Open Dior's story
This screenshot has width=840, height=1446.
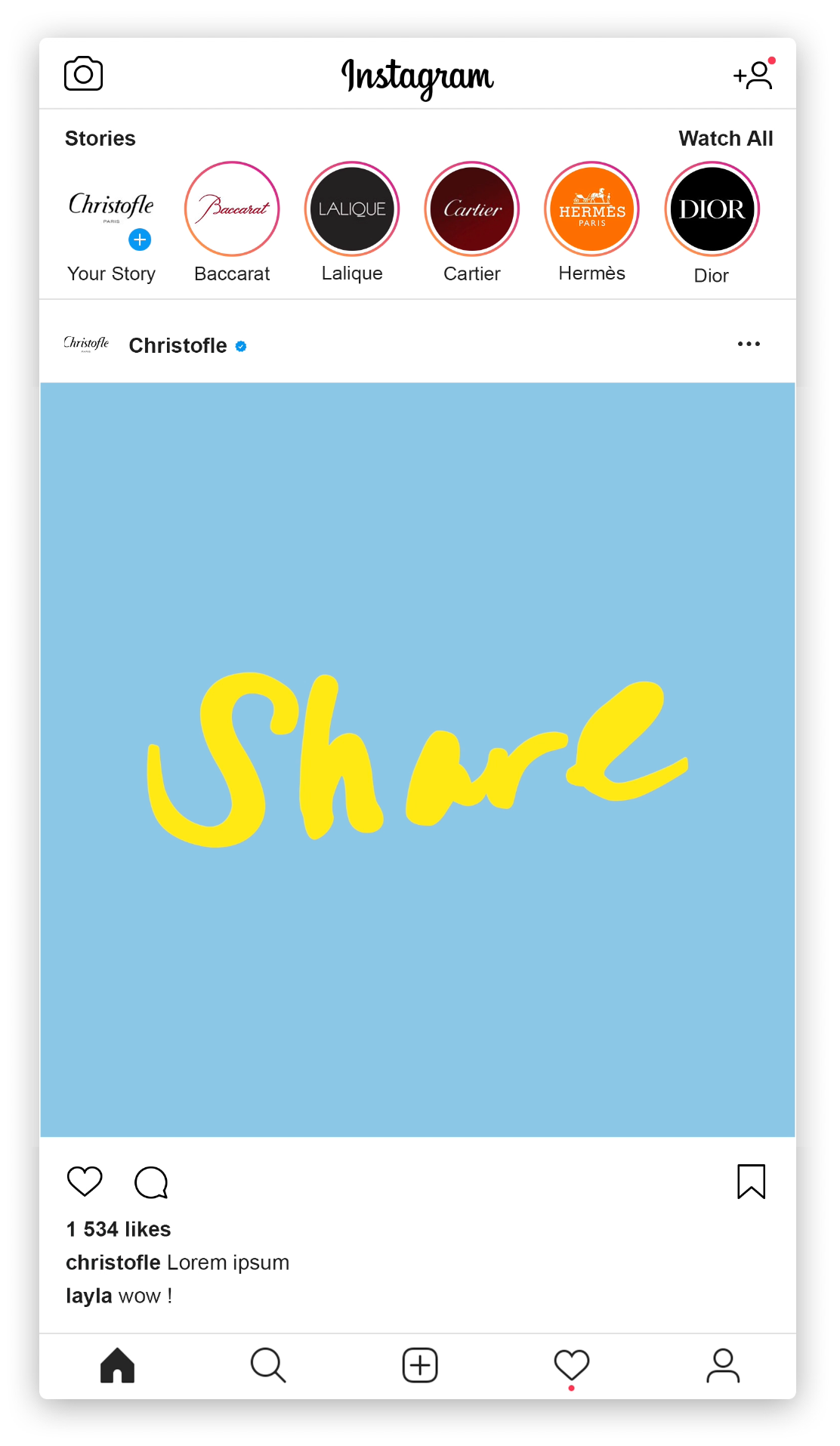pyautogui.click(x=712, y=209)
